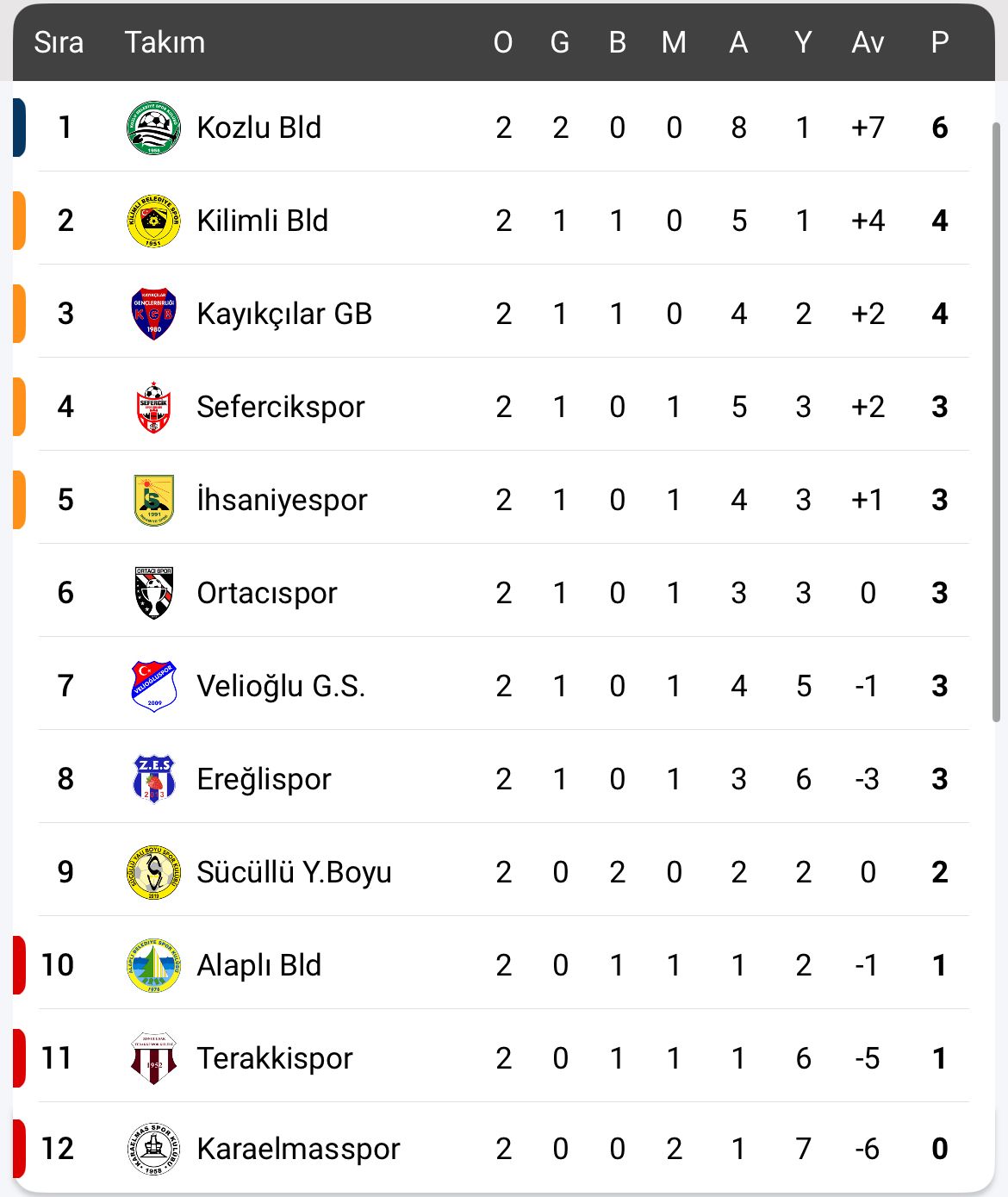The width and height of the screenshot is (1008, 1197).
Task: Select Kayıkçılar GB in standings
Action: pyautogui.click(x=283, y=314)
